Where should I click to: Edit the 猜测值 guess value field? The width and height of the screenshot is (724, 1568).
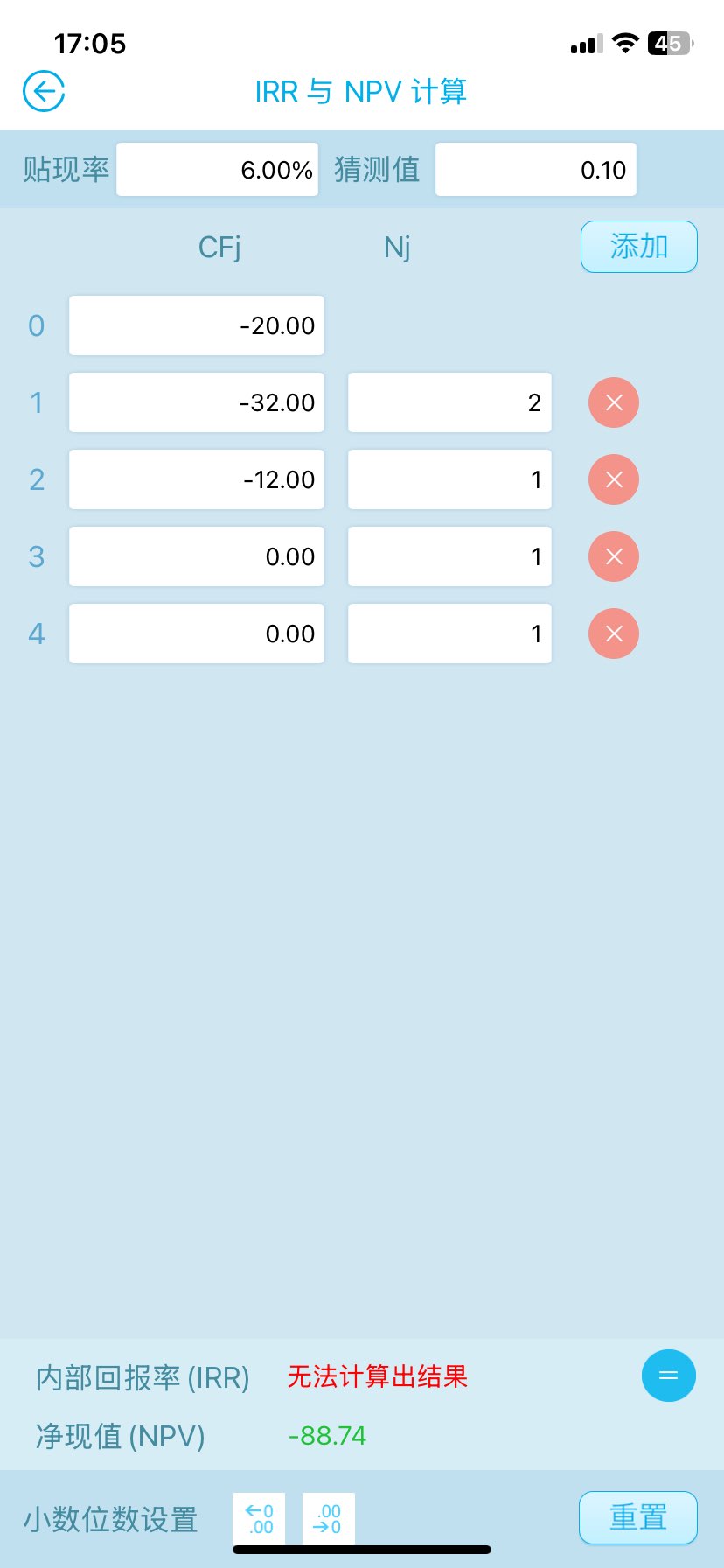(535, 170)
